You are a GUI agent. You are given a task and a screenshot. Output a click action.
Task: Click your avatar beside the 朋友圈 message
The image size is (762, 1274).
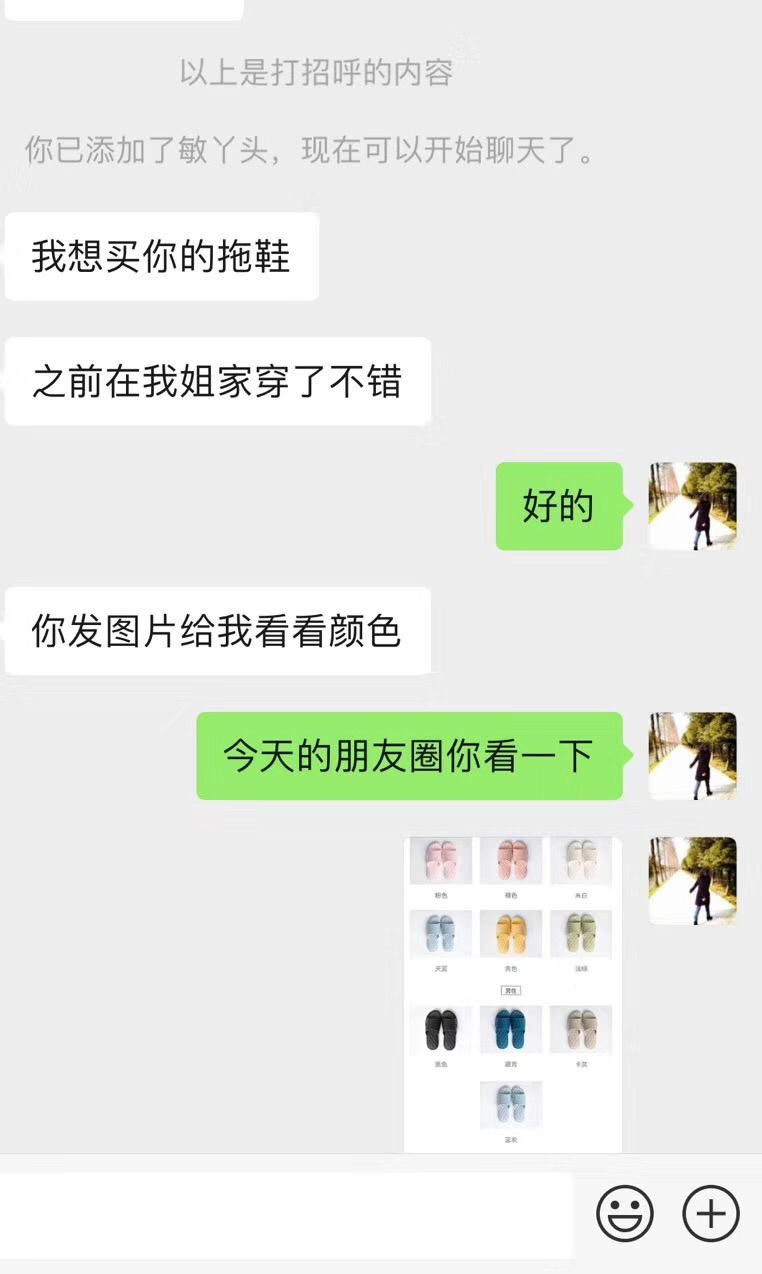693,757
